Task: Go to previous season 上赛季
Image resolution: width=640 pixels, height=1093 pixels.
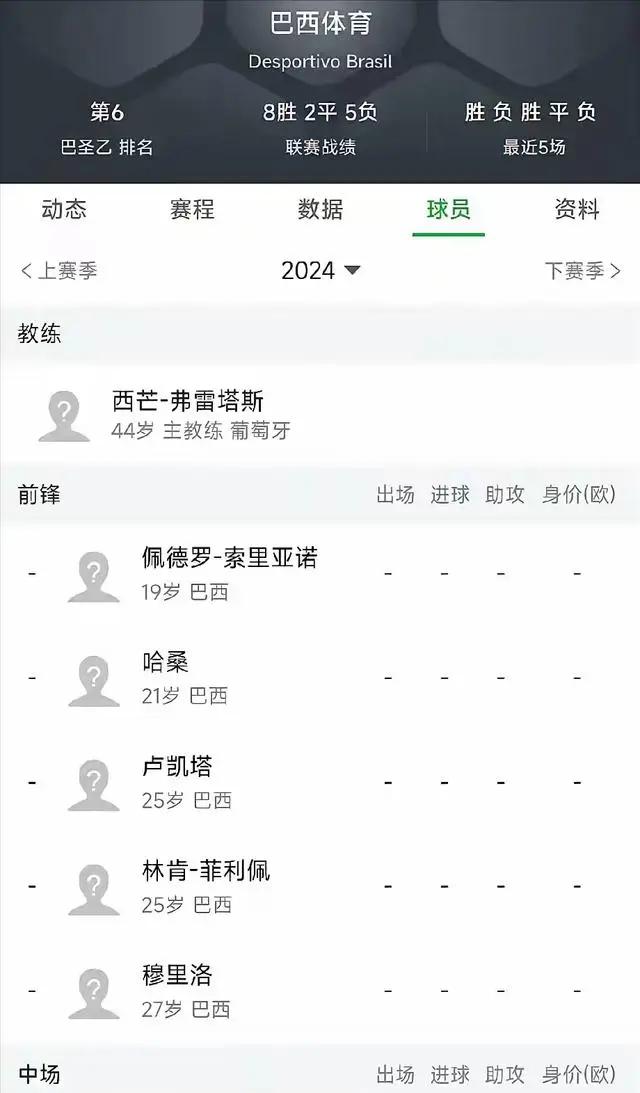Action: tap(59, 270)
